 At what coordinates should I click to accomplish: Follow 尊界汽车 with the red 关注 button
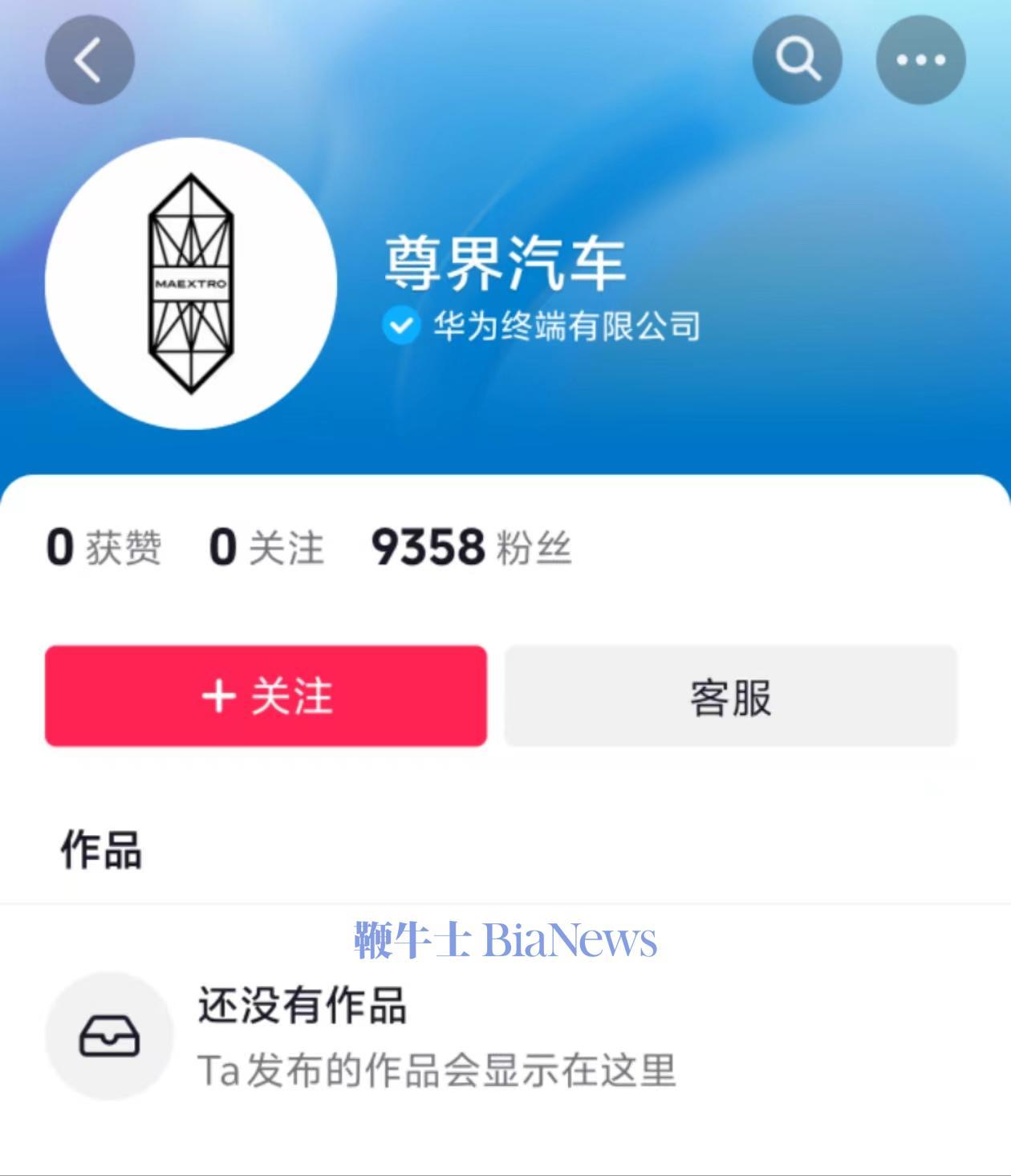[266, 695]
